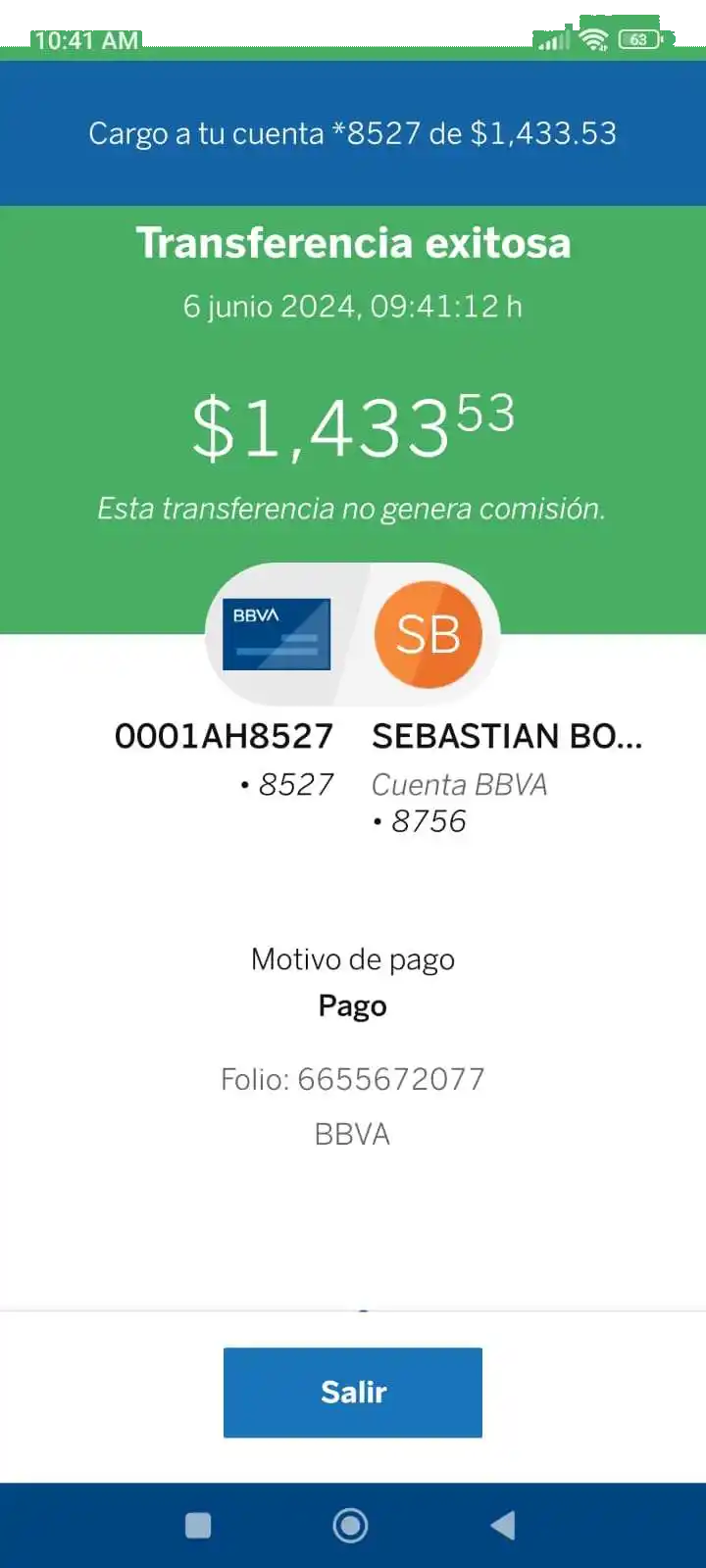This screenshot has width=706, height=1568.
Task: Go back using the system back button
Action: pyautogui.click(x=502, y=1525)
